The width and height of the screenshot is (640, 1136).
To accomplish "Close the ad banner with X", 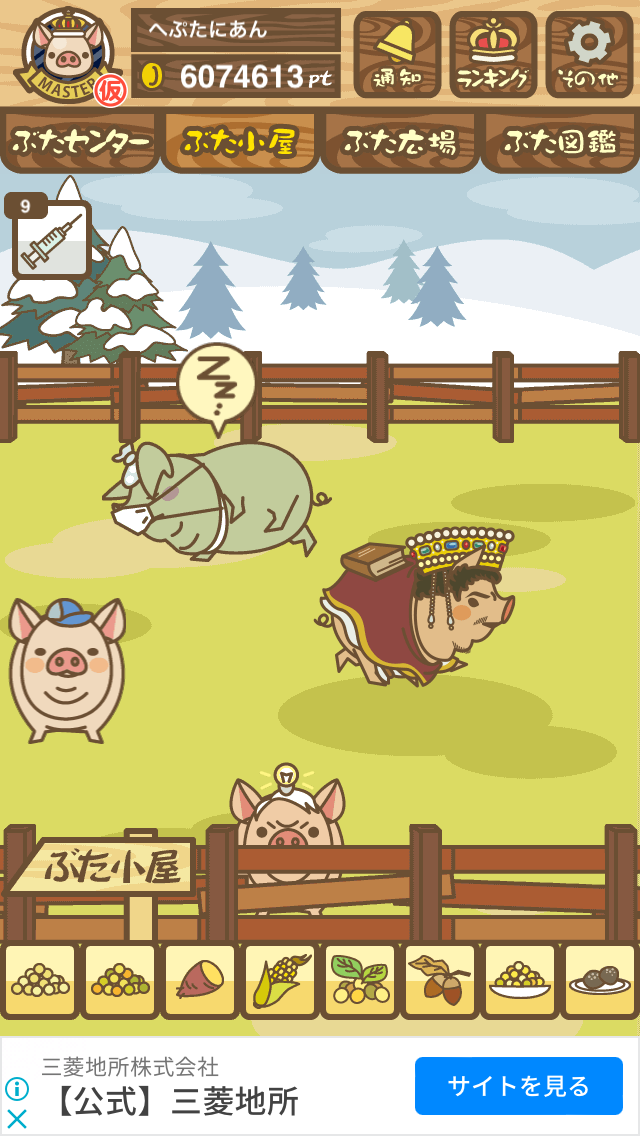I will coord(16,1119).
